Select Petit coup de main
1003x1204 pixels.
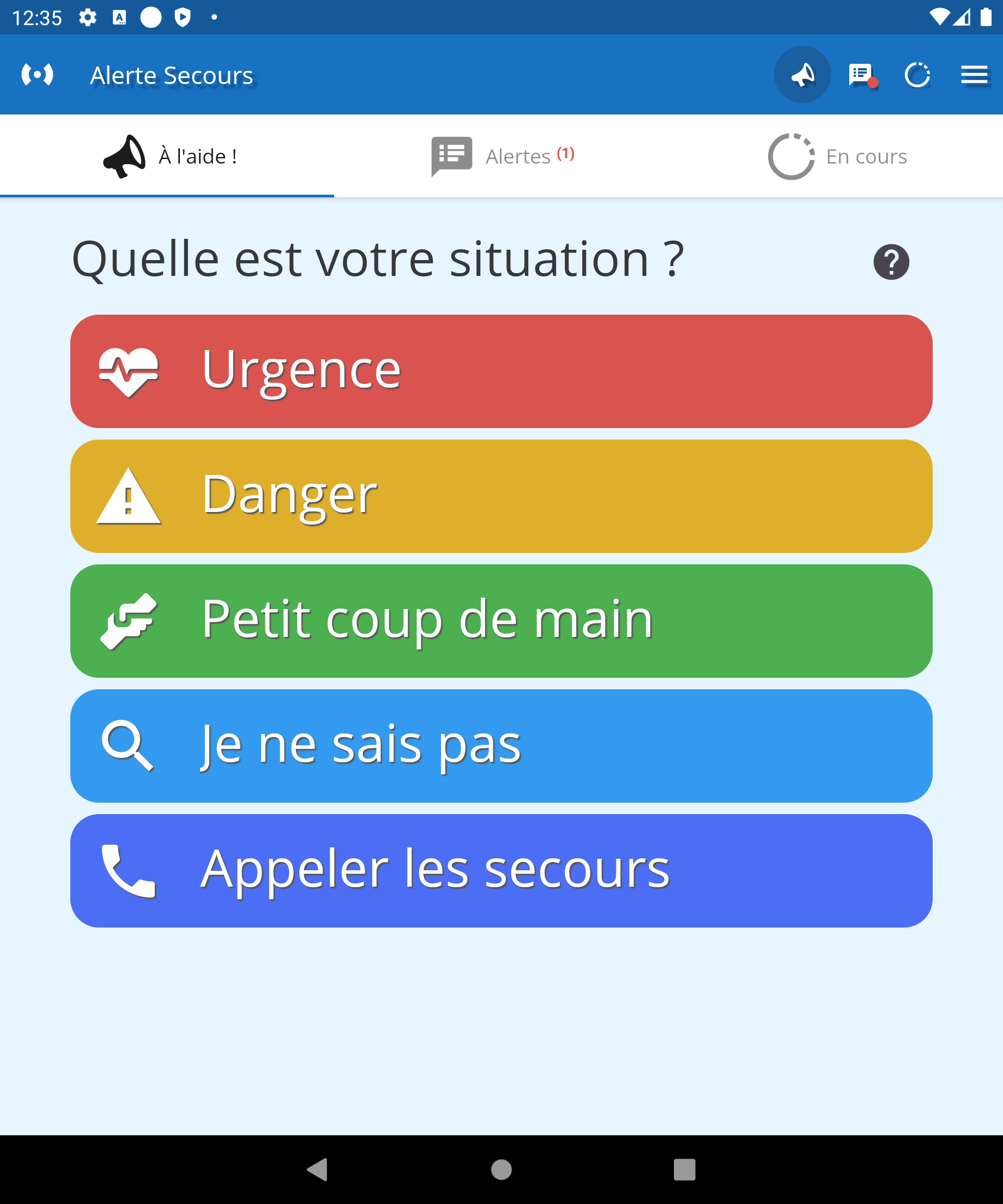[x=501, y=621]
